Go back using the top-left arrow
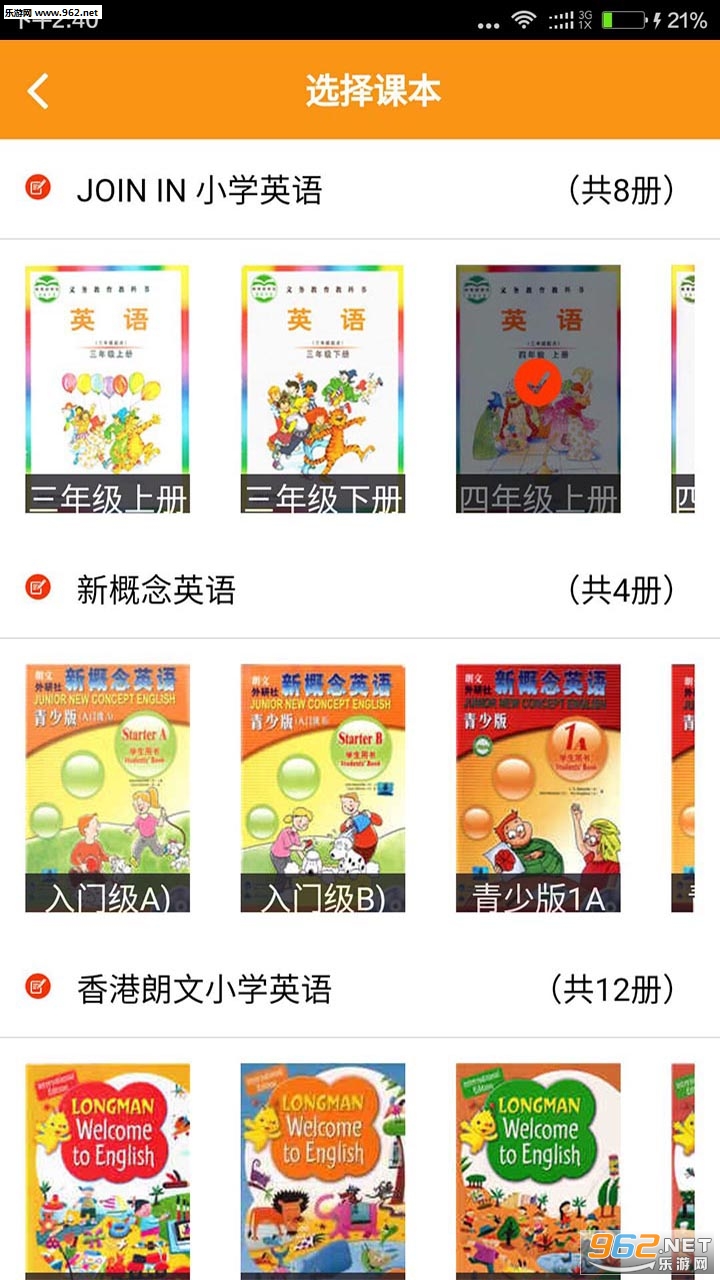 pos(38,91)
